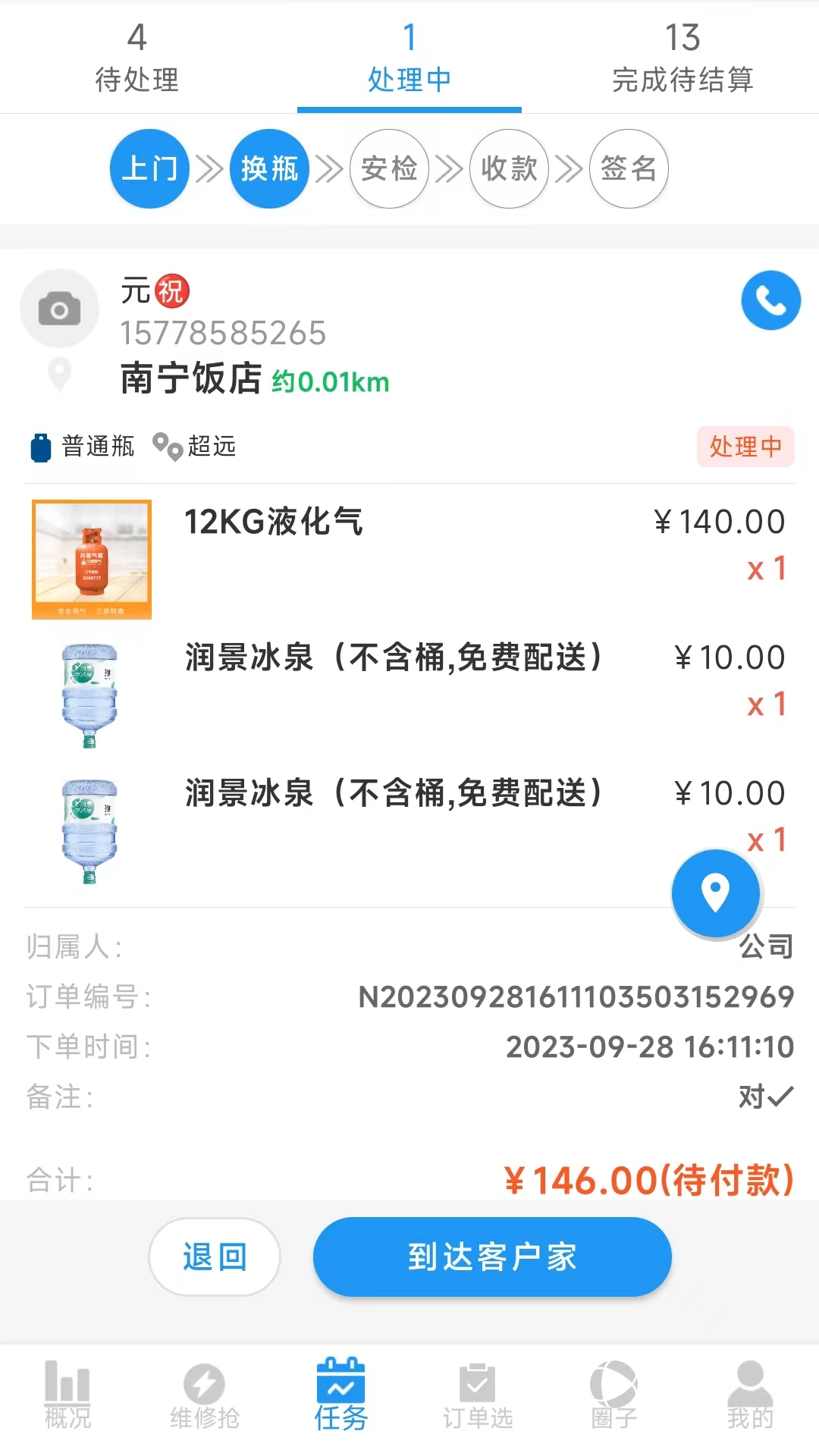Switch to the 任务 tab
The image size is (819, 1456).
[340, 1395]
